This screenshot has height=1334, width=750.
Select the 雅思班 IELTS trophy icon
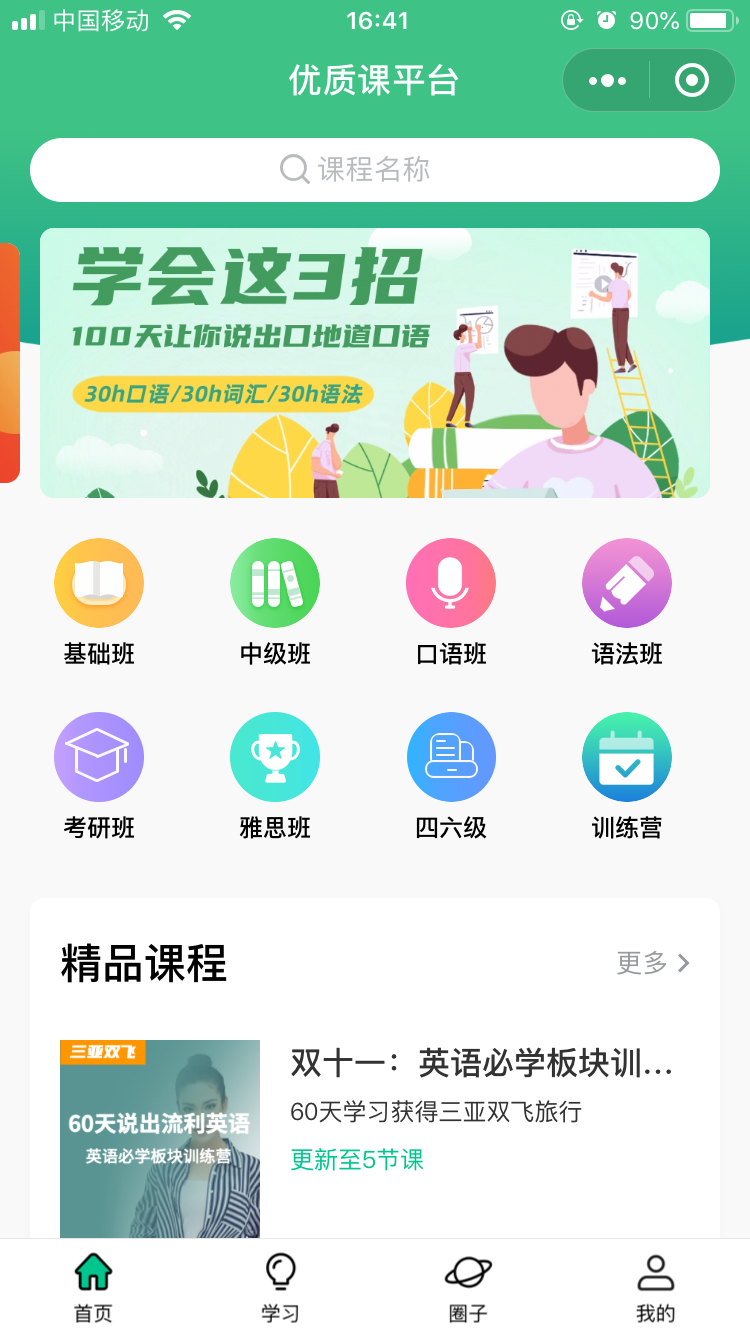click(x=275, y=756)
